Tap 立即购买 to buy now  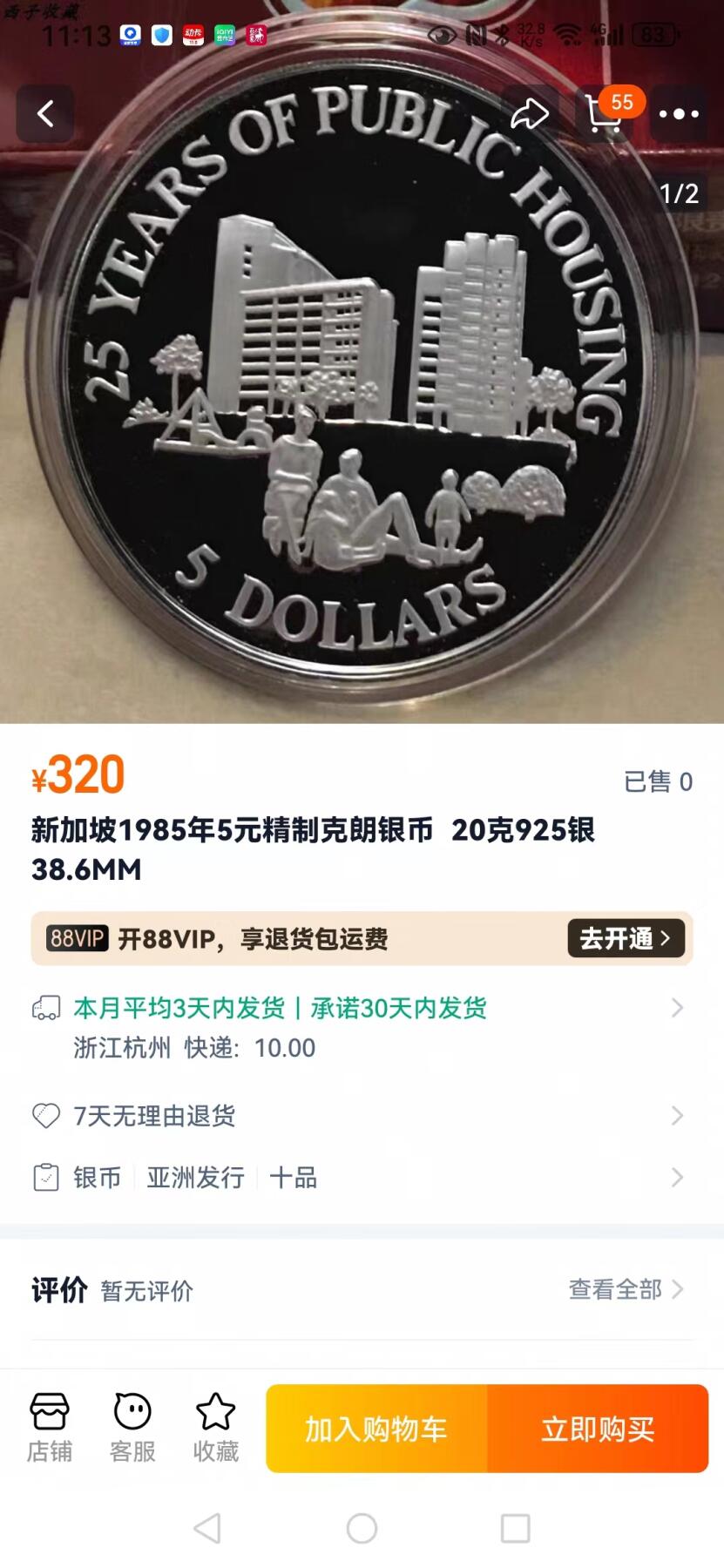598,1429
